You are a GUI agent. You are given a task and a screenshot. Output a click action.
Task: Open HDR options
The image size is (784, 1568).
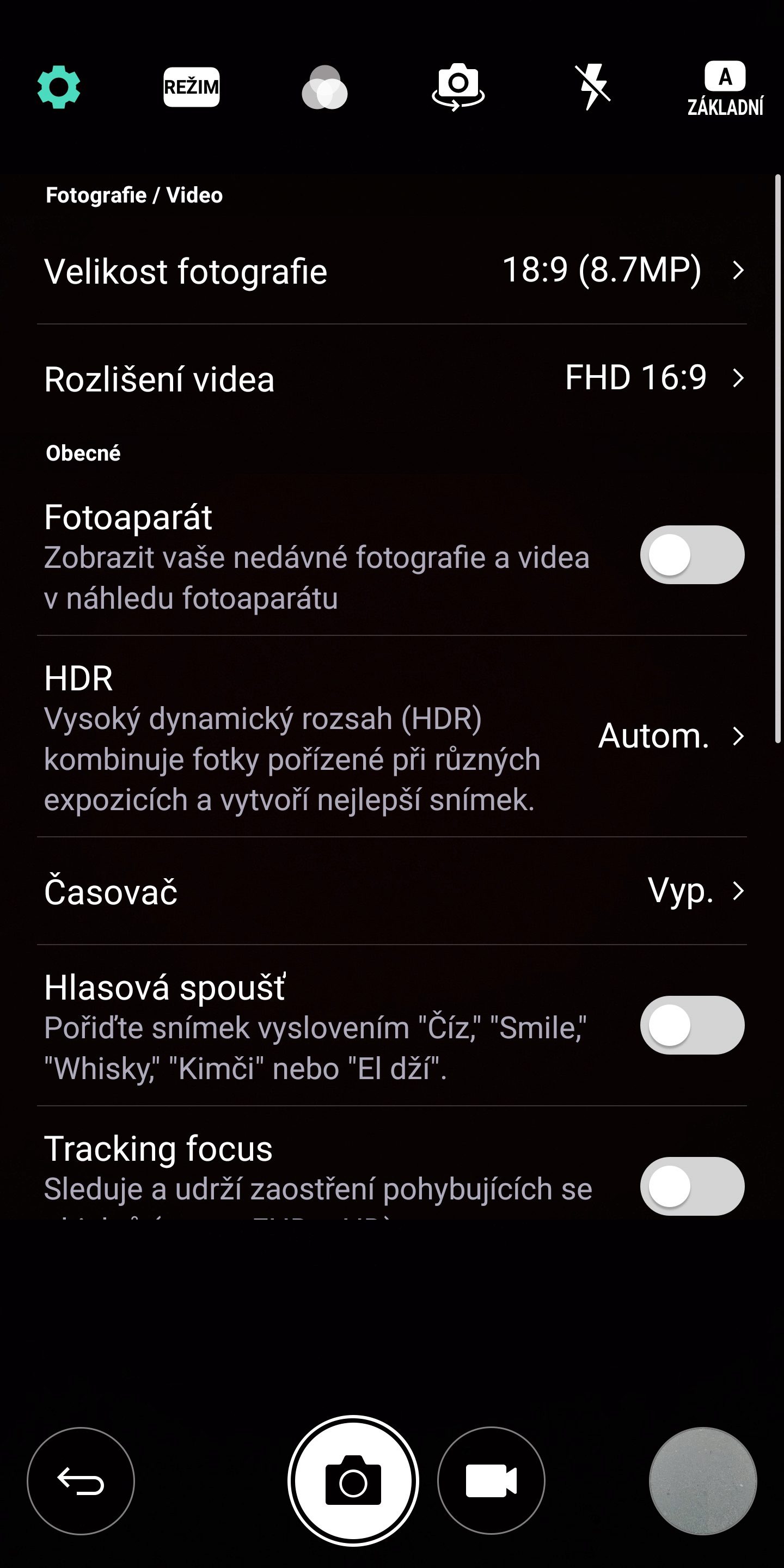pyautogui.click(x=392, y=737)
